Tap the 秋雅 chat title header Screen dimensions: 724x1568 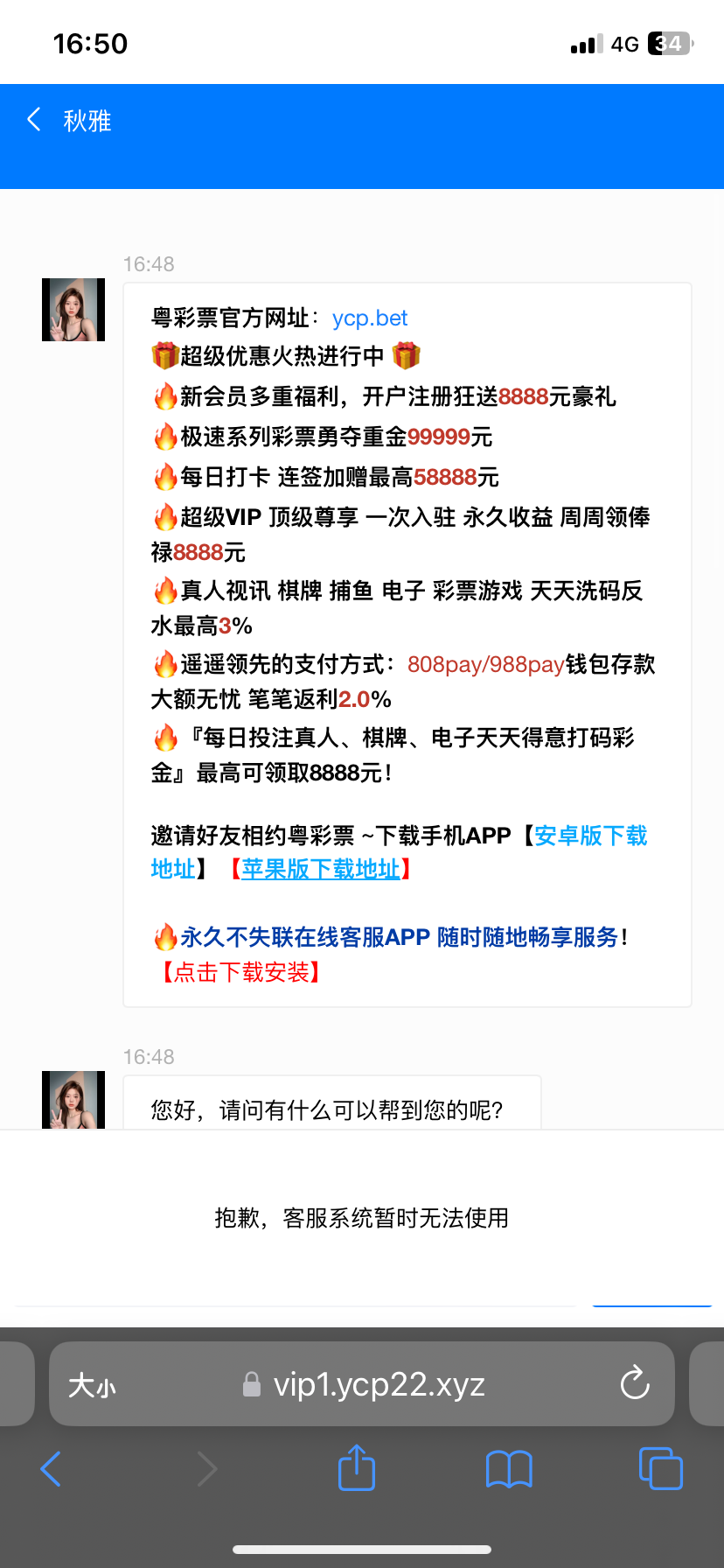(87, 120)
